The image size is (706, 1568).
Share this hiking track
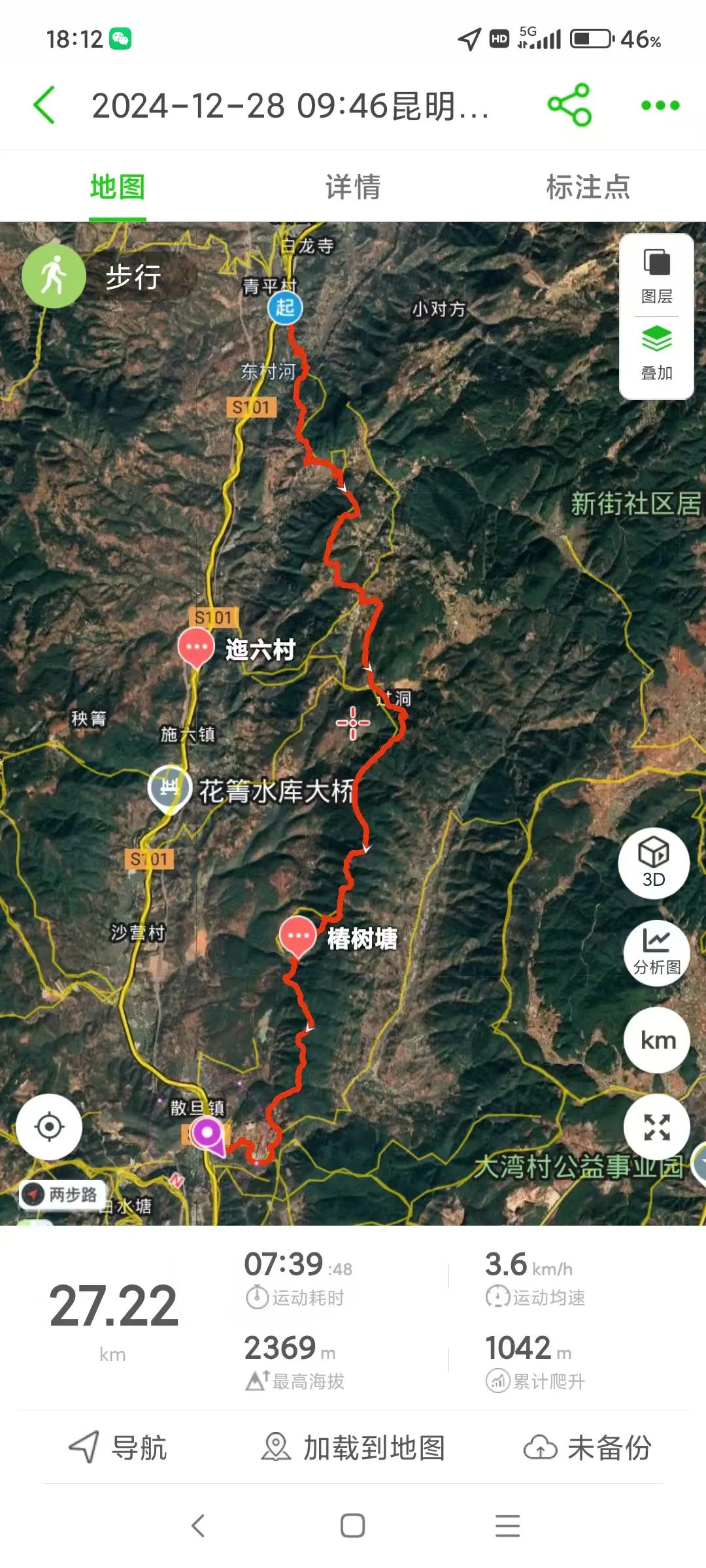click(569, 105)
